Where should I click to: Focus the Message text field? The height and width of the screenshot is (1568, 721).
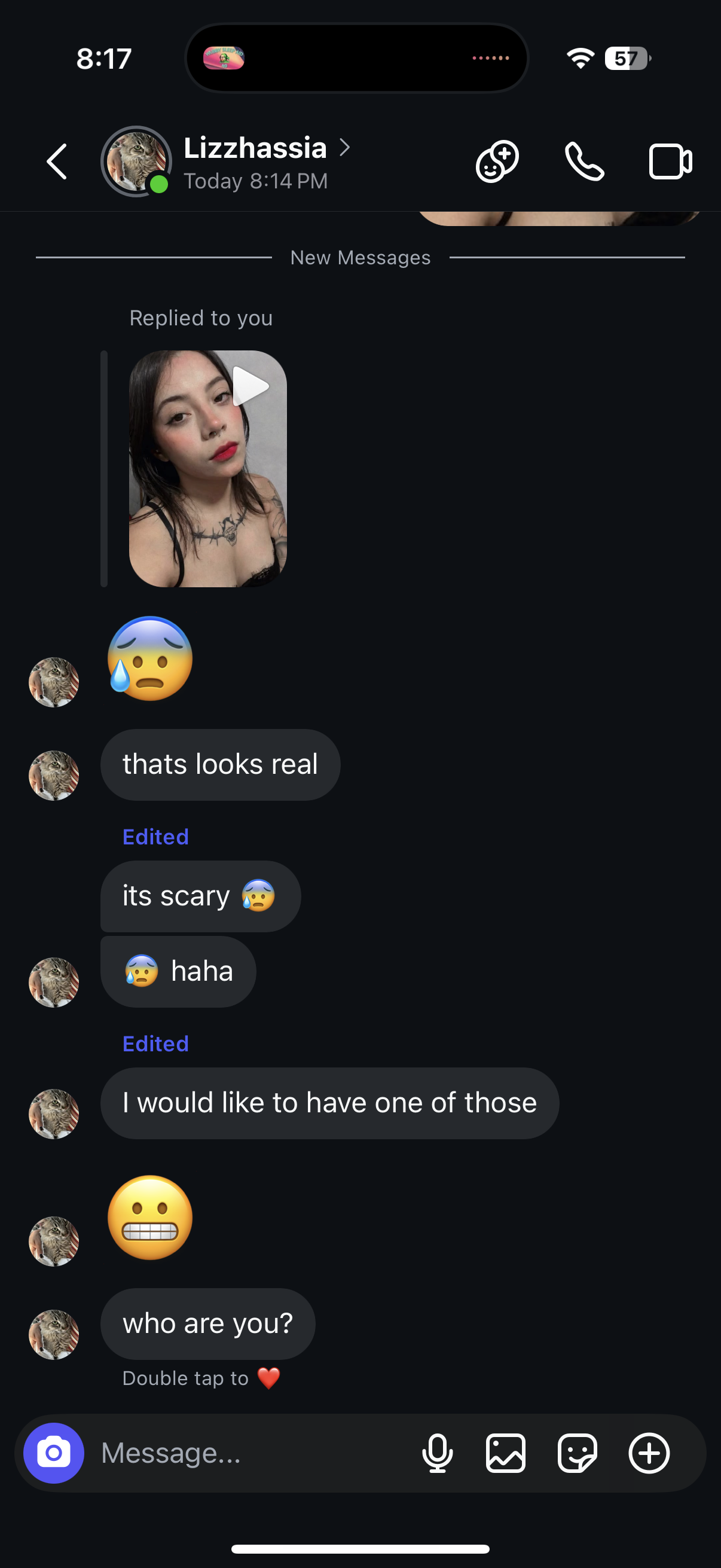tap(255, 1453)
